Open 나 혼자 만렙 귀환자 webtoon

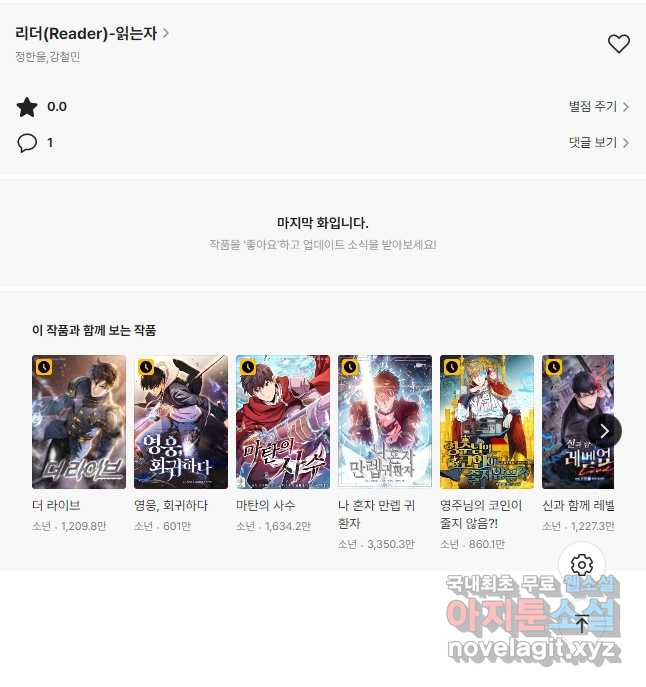[x=385, y=422]
